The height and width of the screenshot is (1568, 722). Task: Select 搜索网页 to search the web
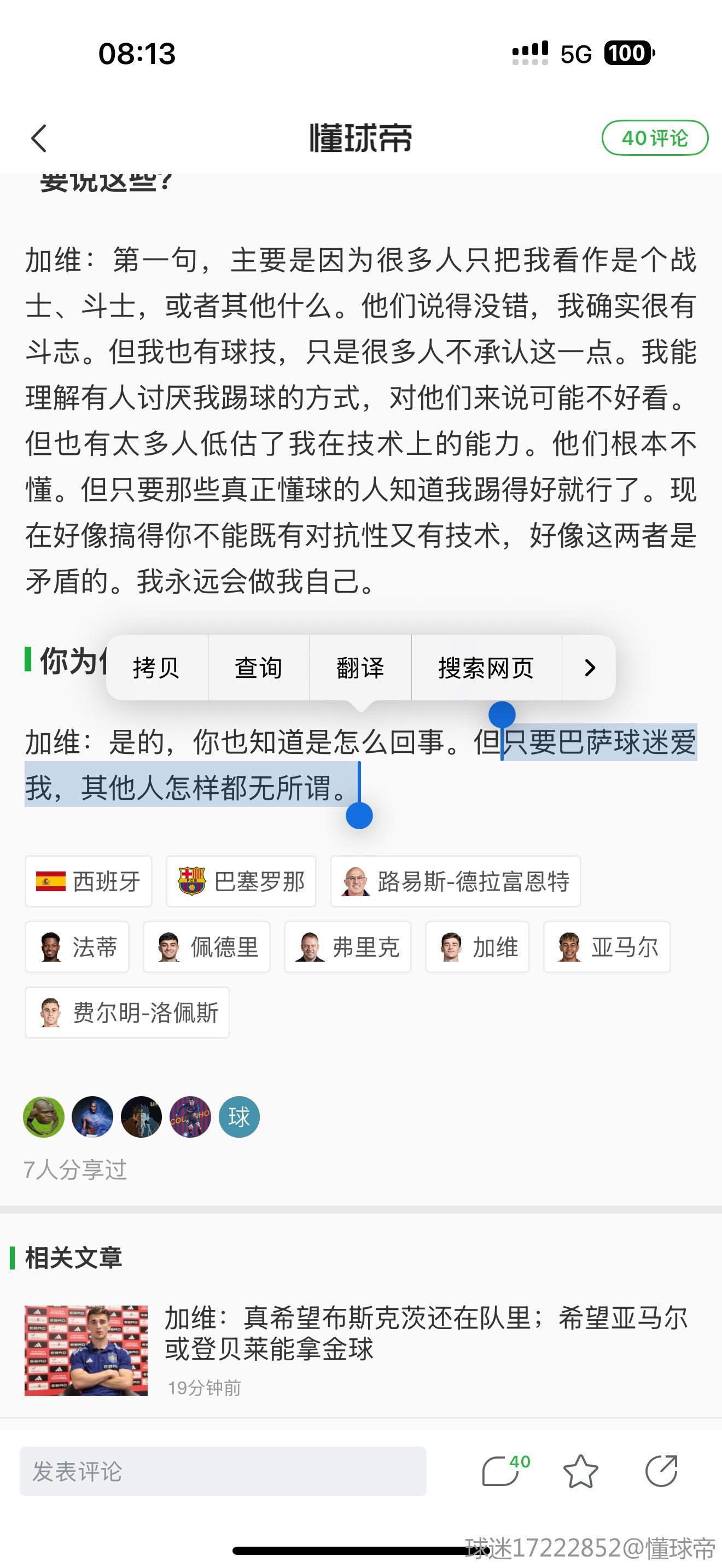[x=486, y=668]
